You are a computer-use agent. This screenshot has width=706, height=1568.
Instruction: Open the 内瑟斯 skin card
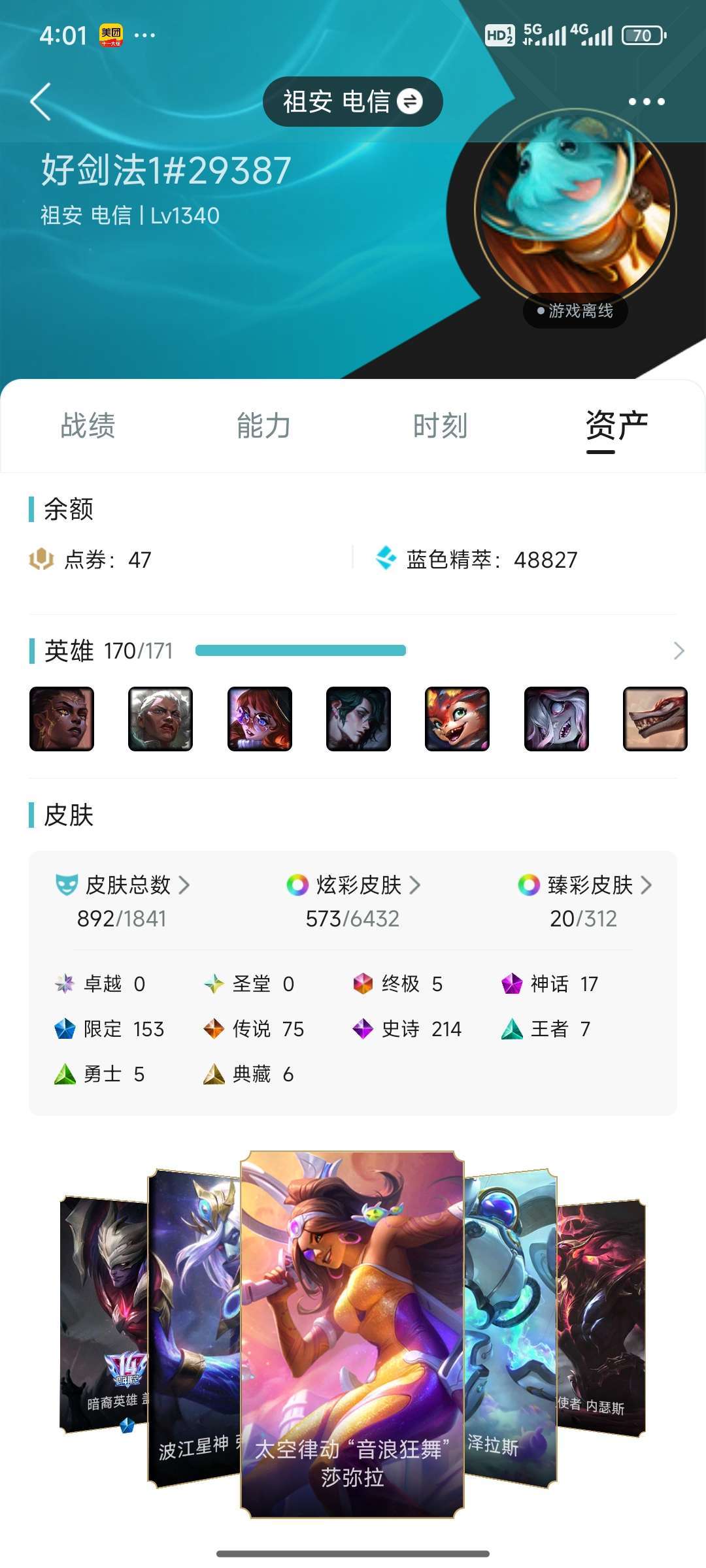(601, 1313)
